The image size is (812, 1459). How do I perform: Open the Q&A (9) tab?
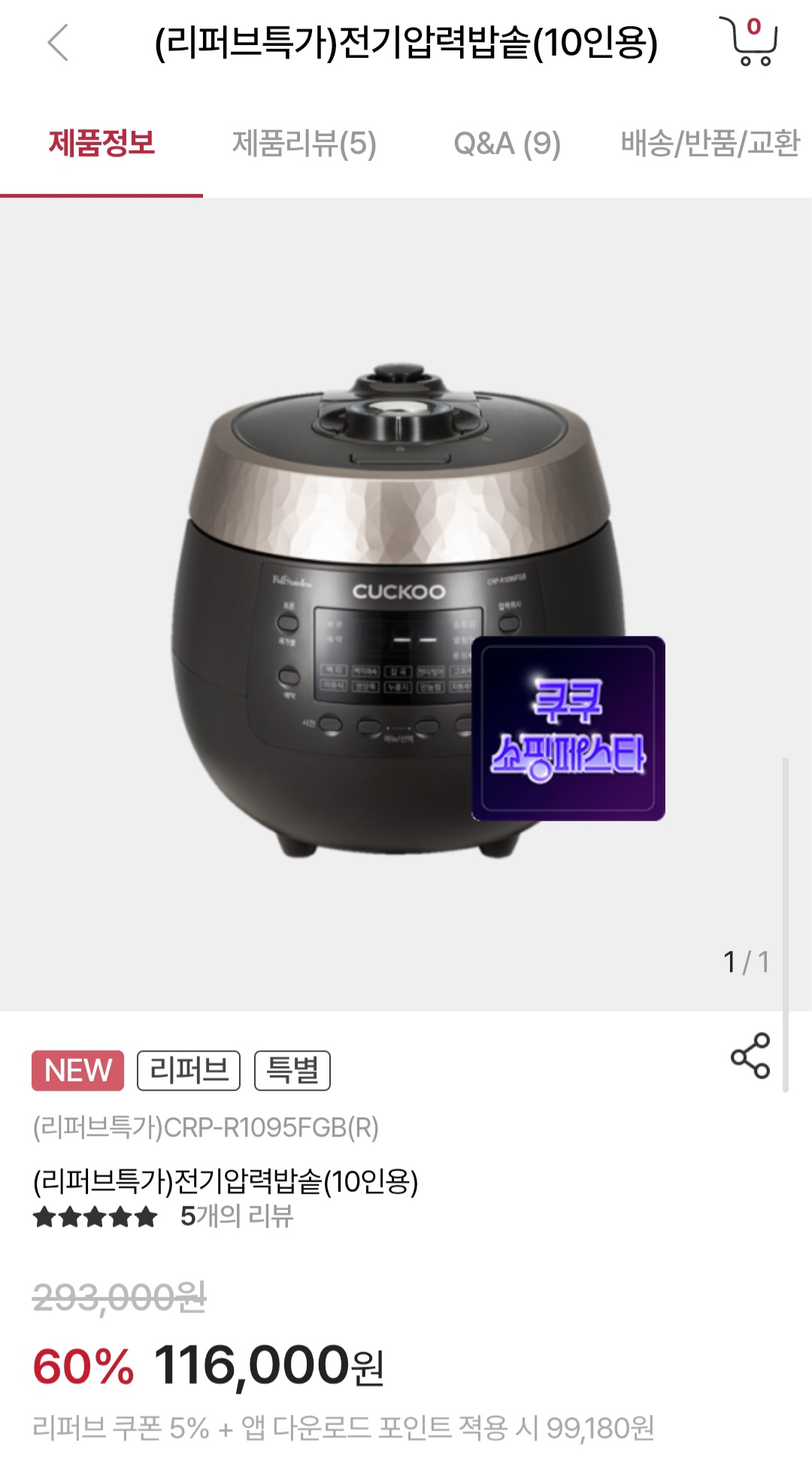tap(507, 144)
